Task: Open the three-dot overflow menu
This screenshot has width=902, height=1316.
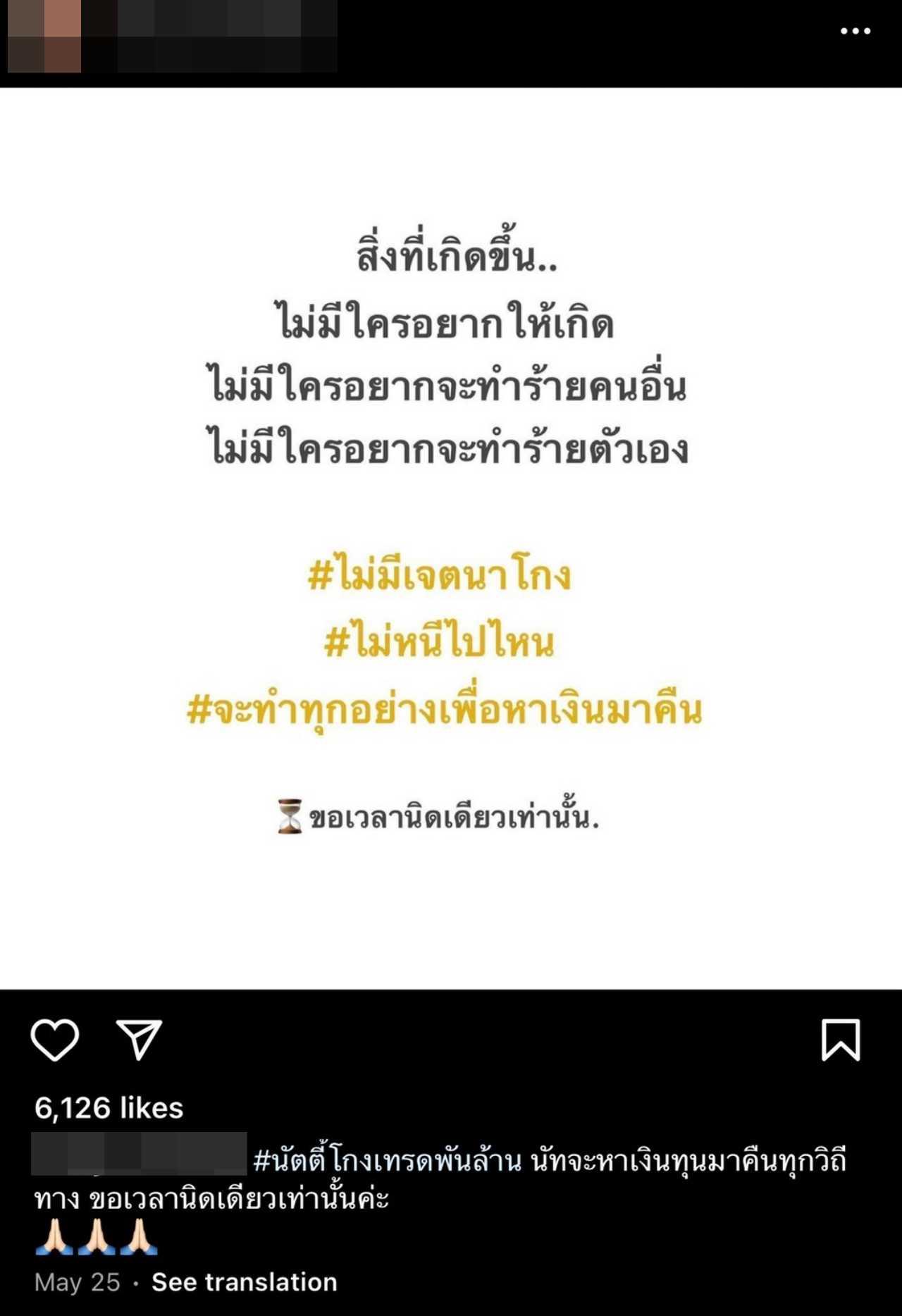Action: (855, 31)
